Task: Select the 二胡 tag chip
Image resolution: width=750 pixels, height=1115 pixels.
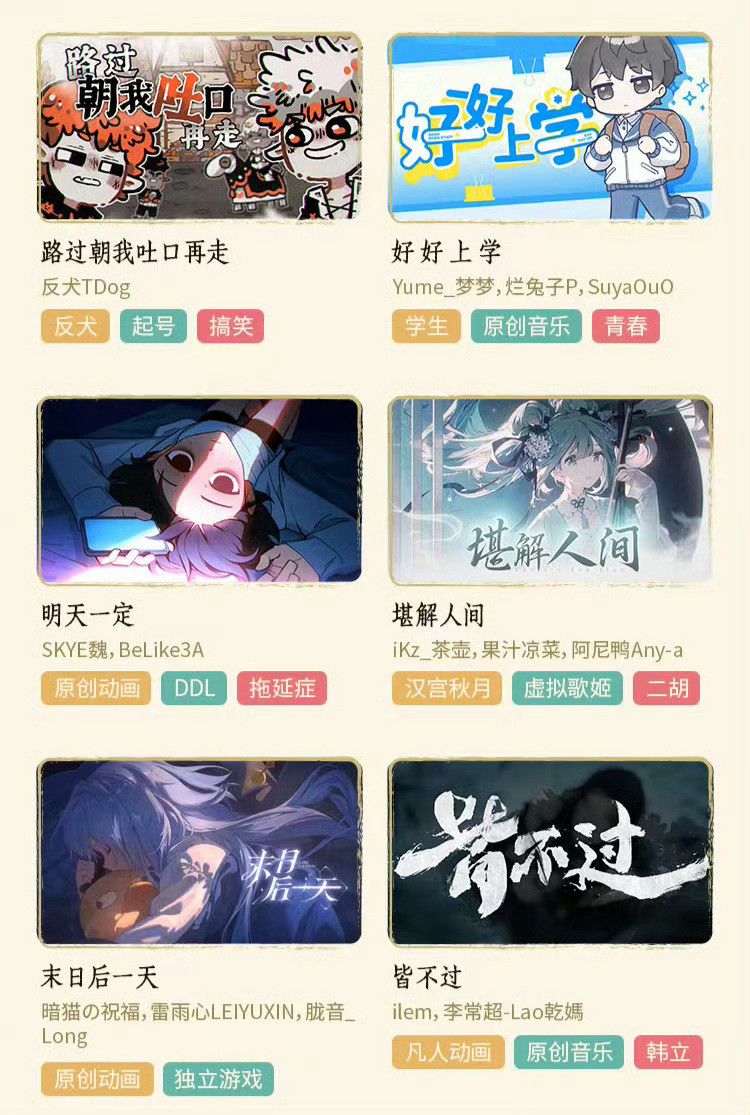Action: point(668,688)
